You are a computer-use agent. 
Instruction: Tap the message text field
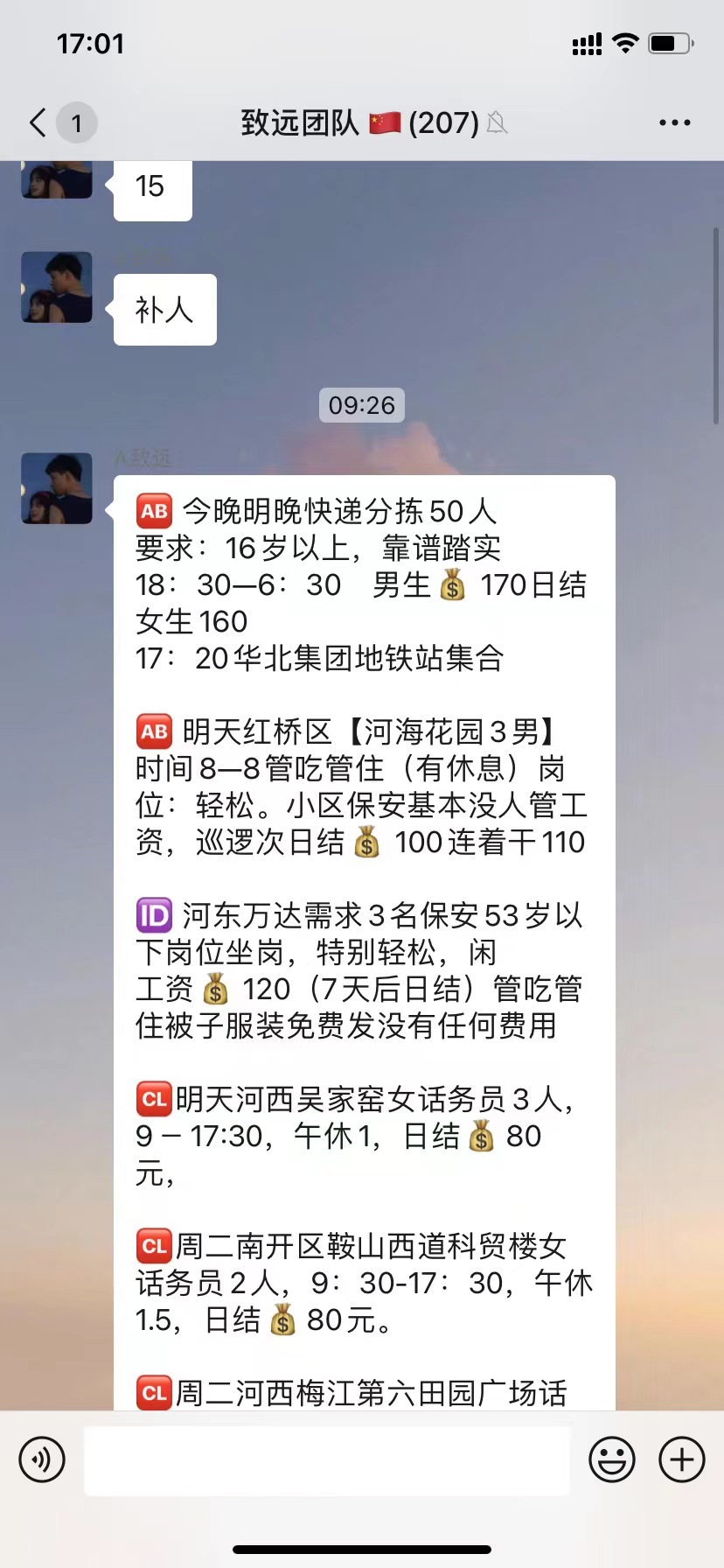(x=327, y=1459)
